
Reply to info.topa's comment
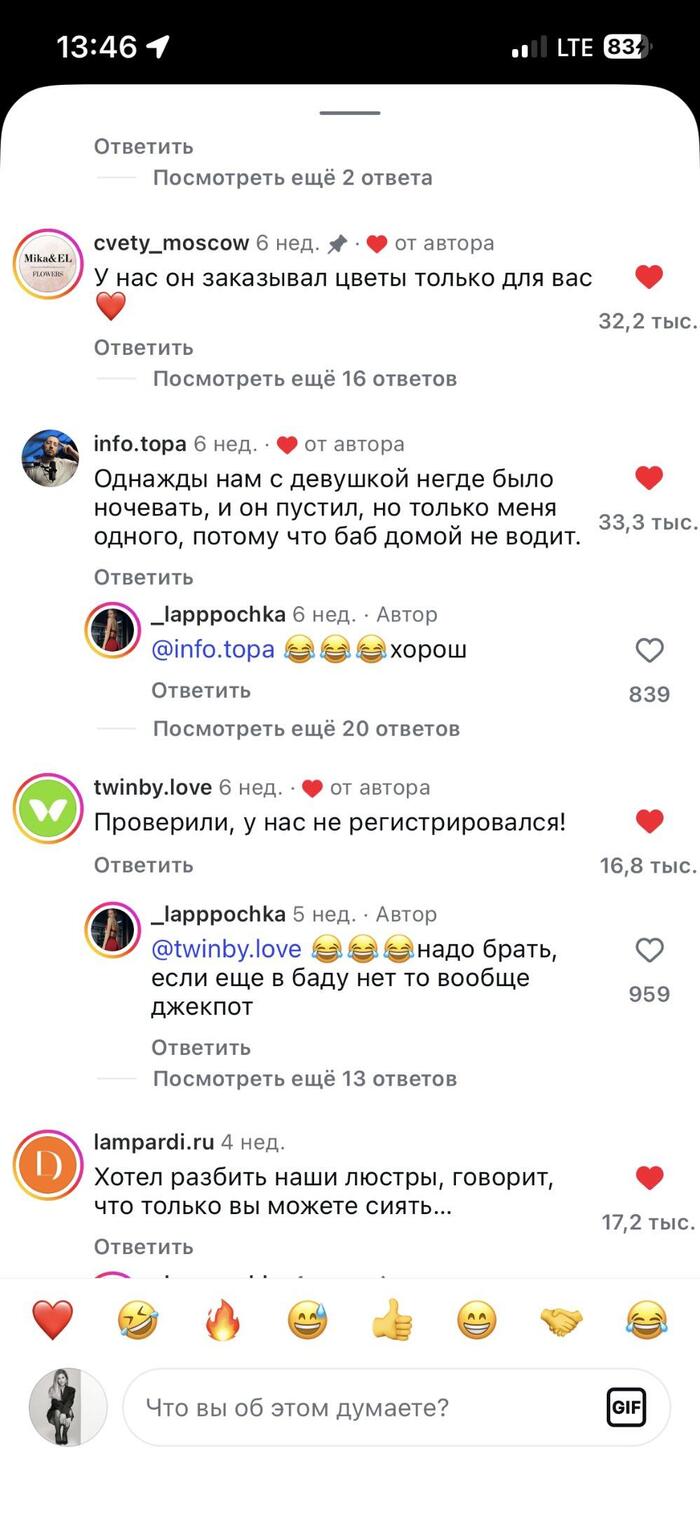[x=143, y=577]
